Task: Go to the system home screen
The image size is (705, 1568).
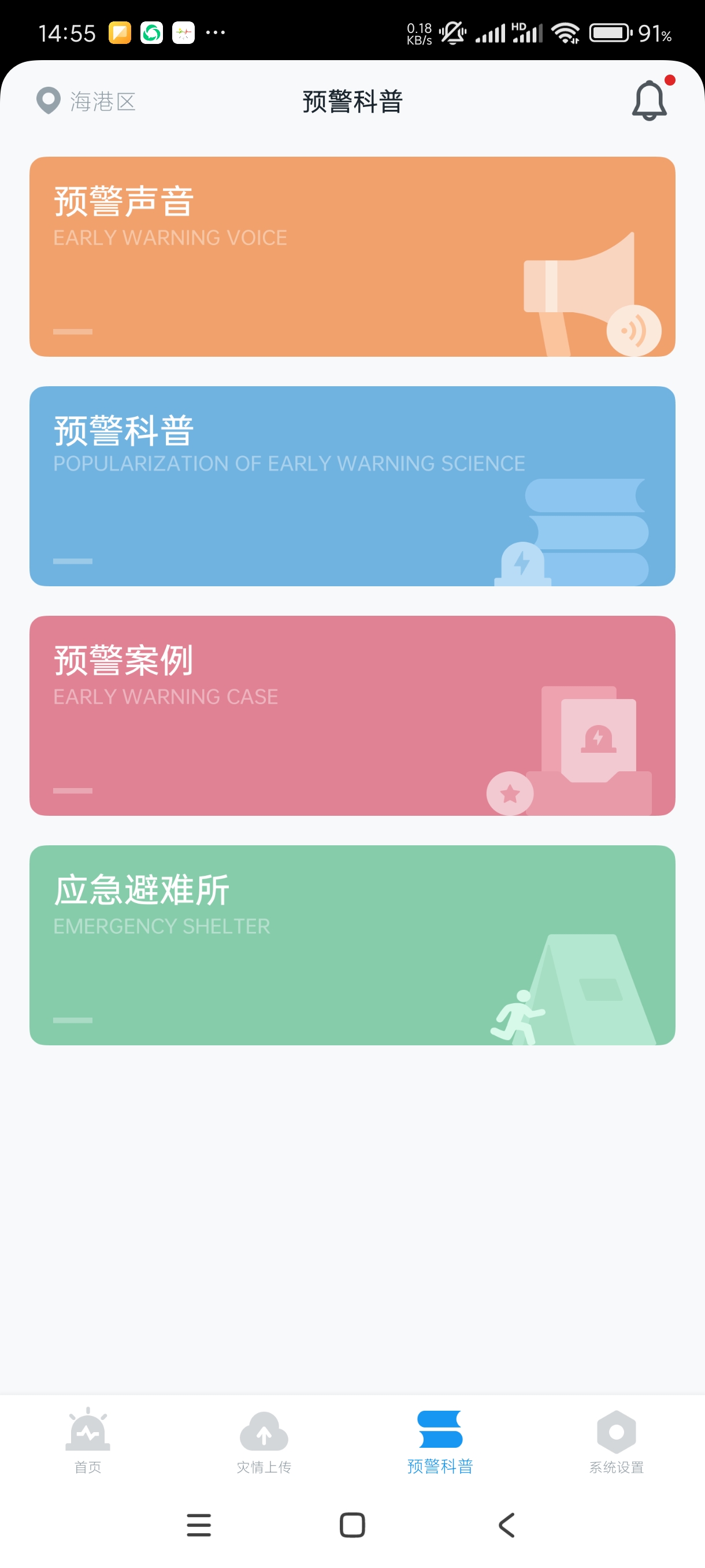Action: (x=352, y=1525)
